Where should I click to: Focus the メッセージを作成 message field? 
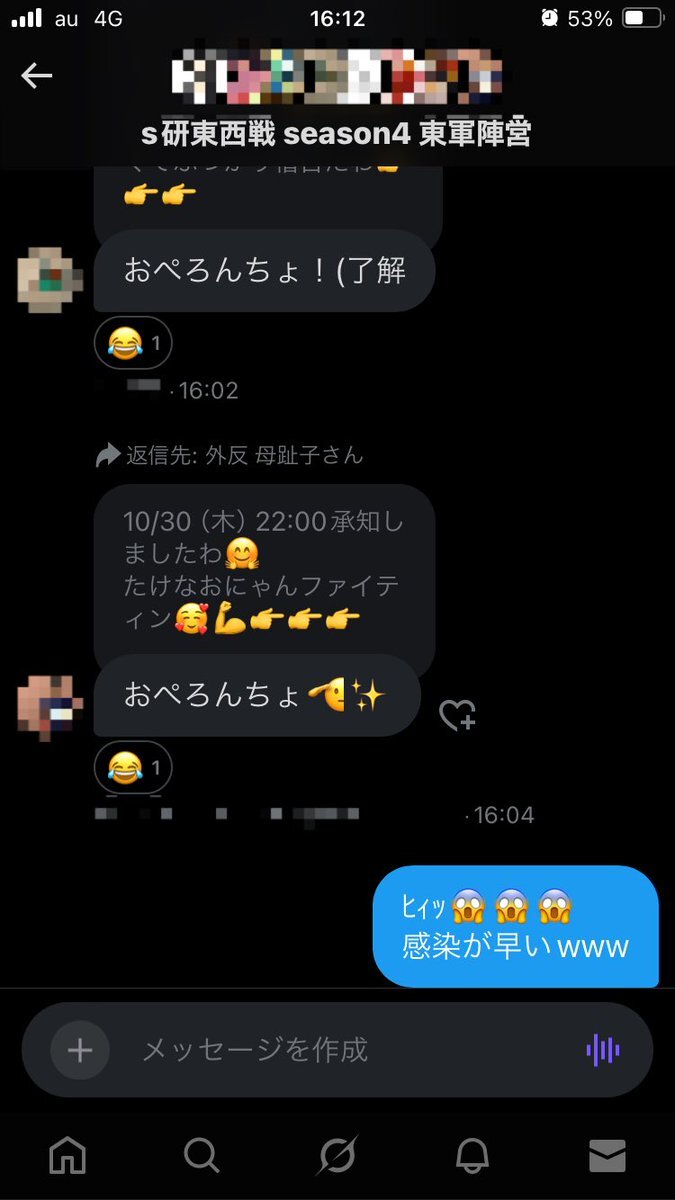point(340,1050)
